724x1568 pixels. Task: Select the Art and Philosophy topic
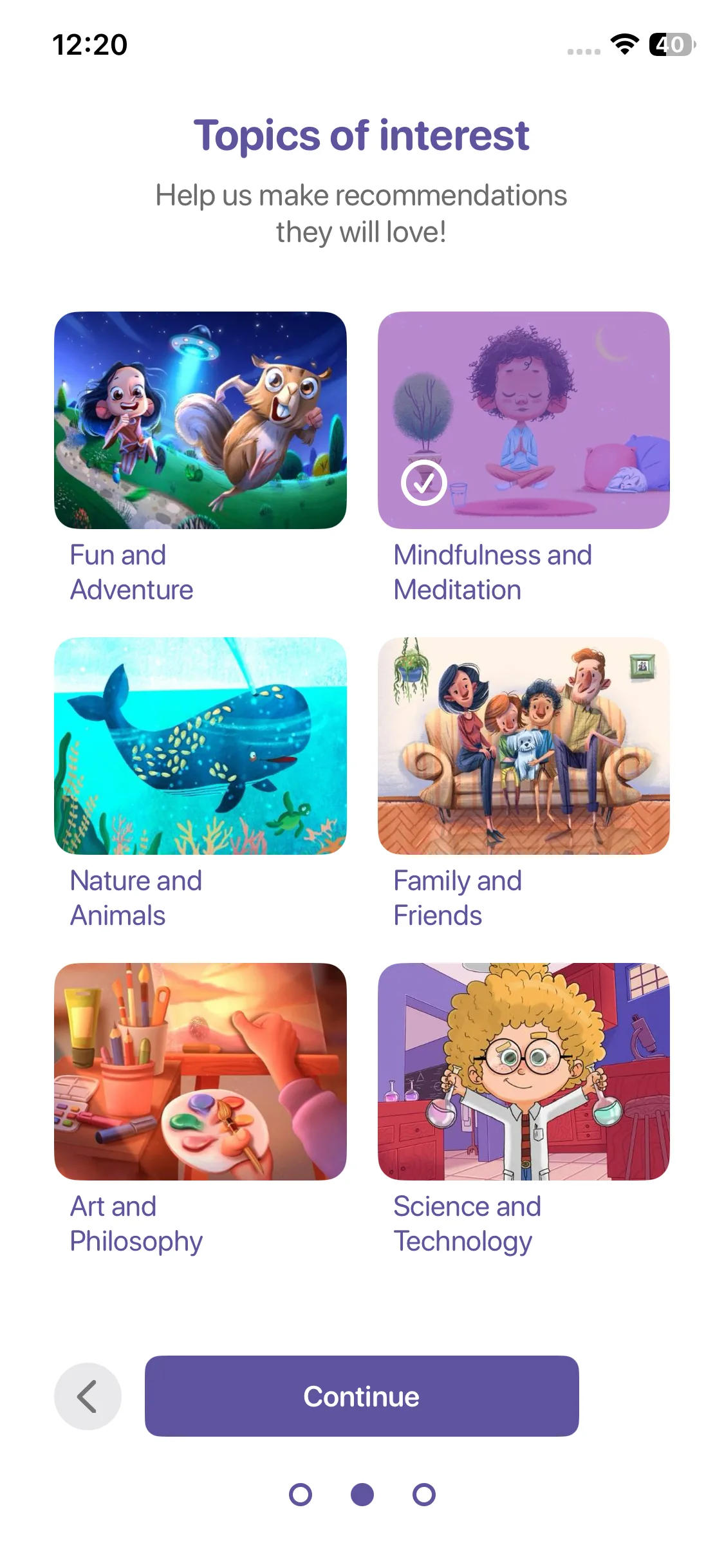coord(200,1071)
